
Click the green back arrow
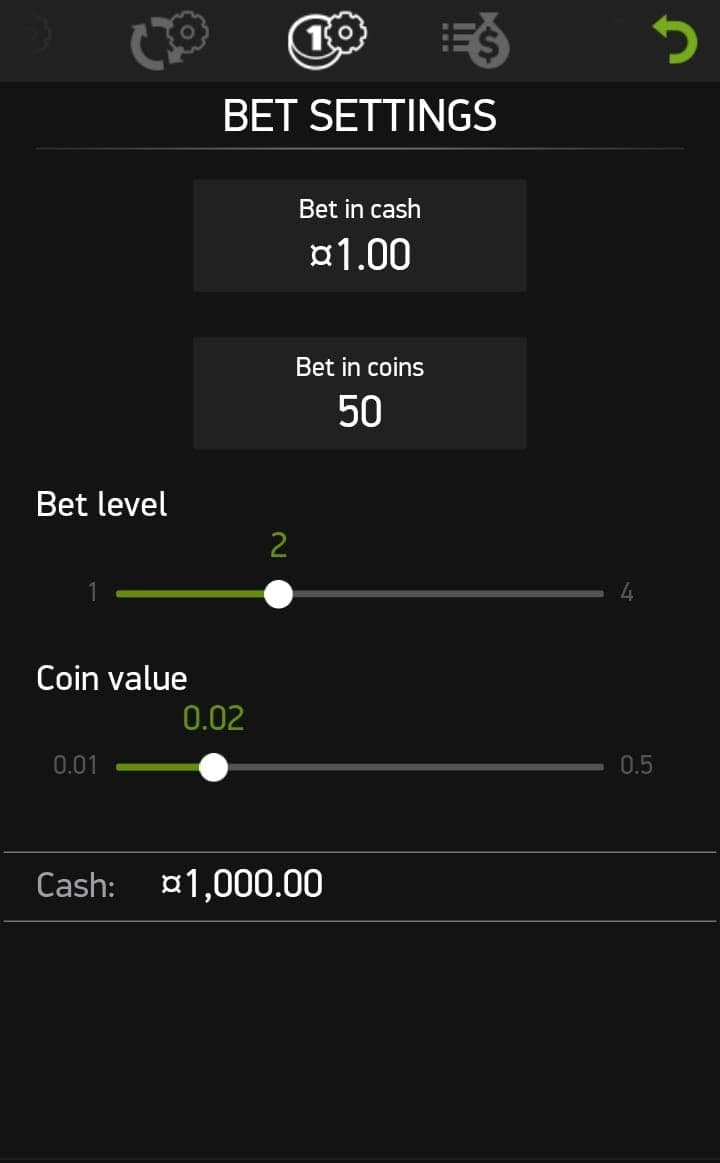(x=674, y=40)
